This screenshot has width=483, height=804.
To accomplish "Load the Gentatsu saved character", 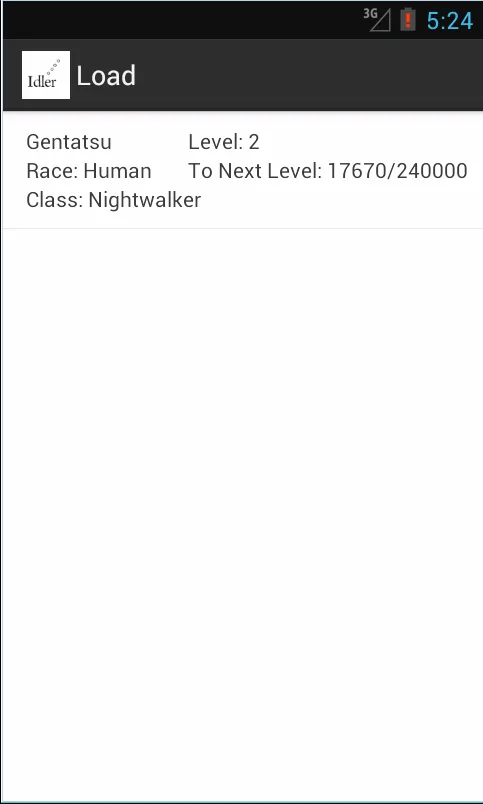I will [243, 170].
